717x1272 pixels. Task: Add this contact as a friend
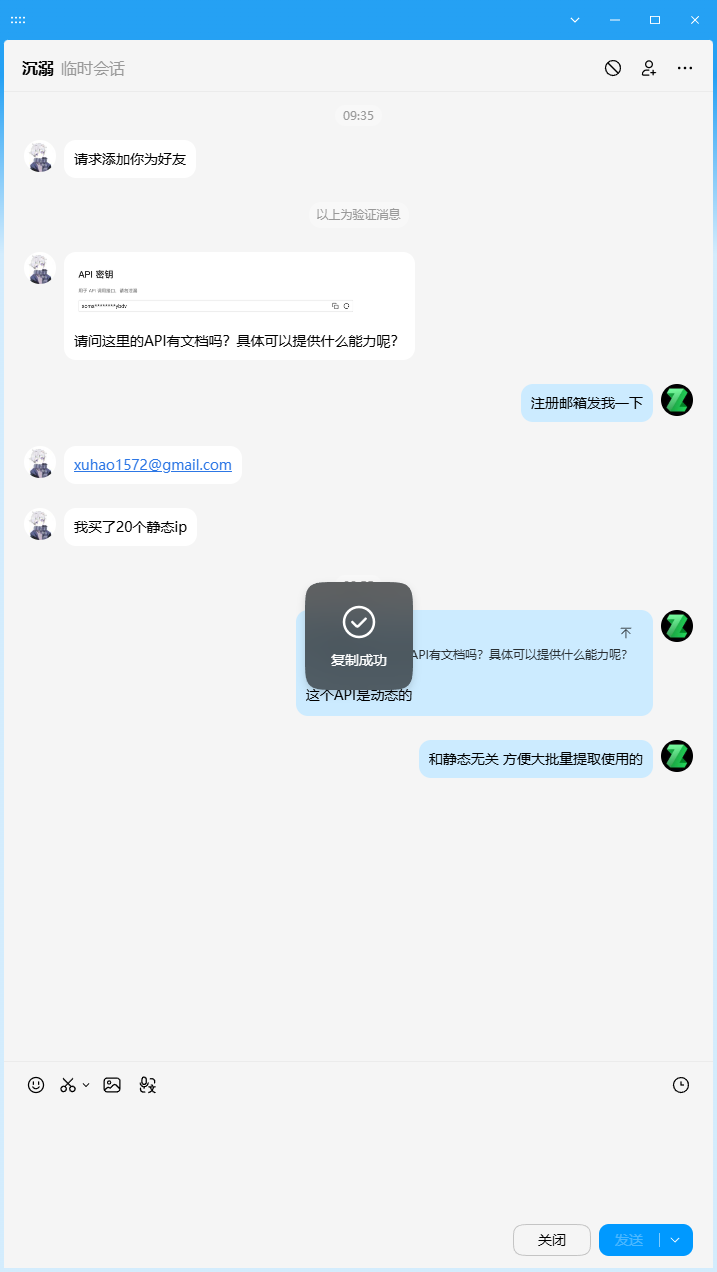[649, 68]
